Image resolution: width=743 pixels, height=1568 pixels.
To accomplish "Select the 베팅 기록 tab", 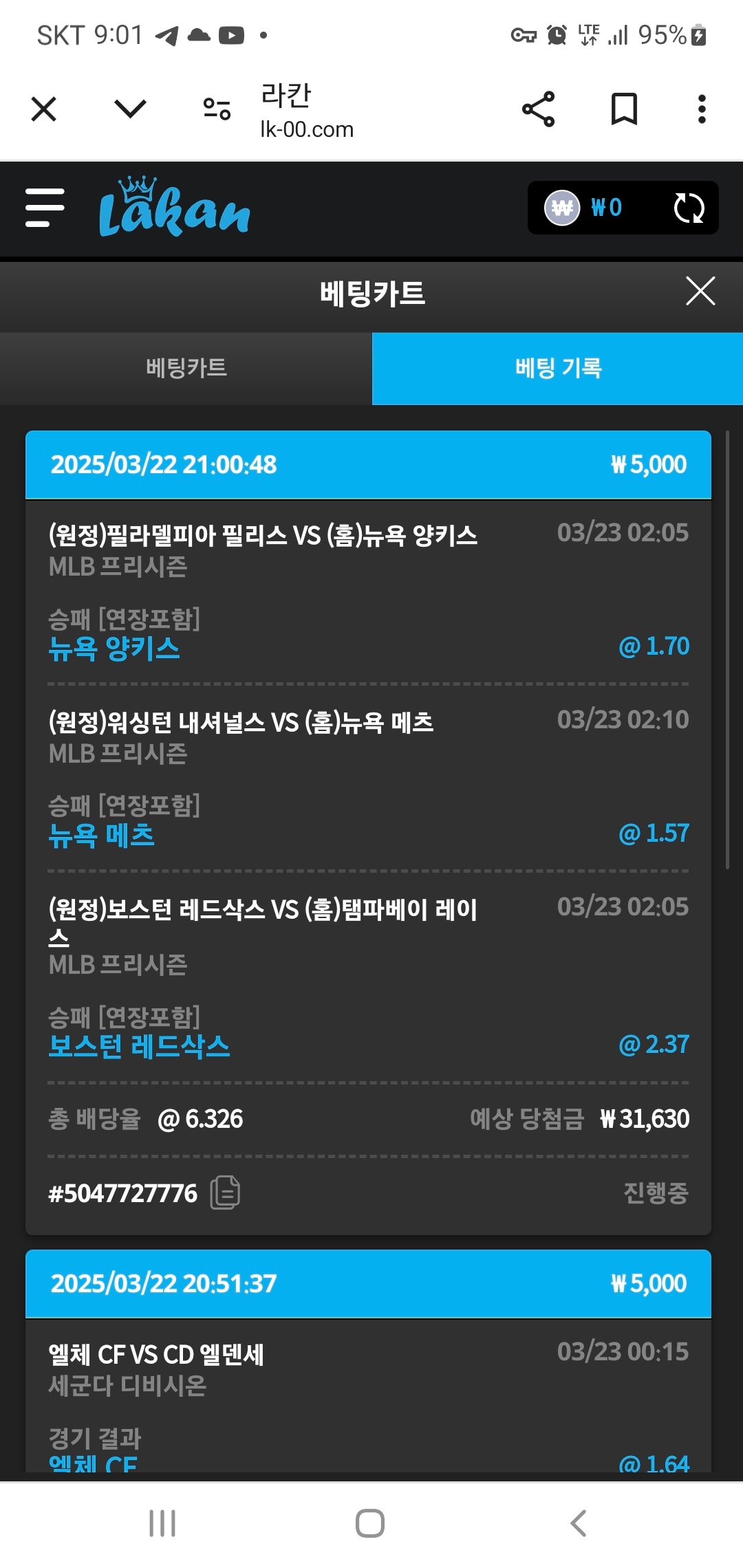I will (x=558, y=369).
